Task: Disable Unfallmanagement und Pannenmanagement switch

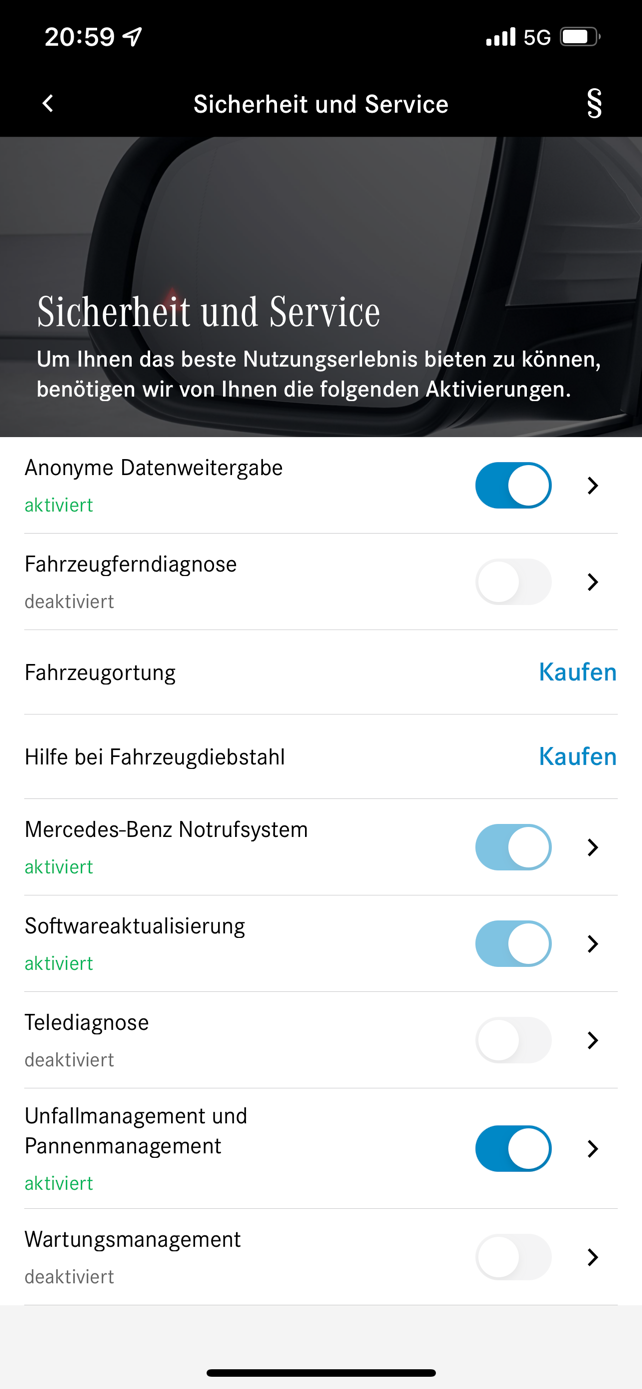Action: tap(513, 1148)
